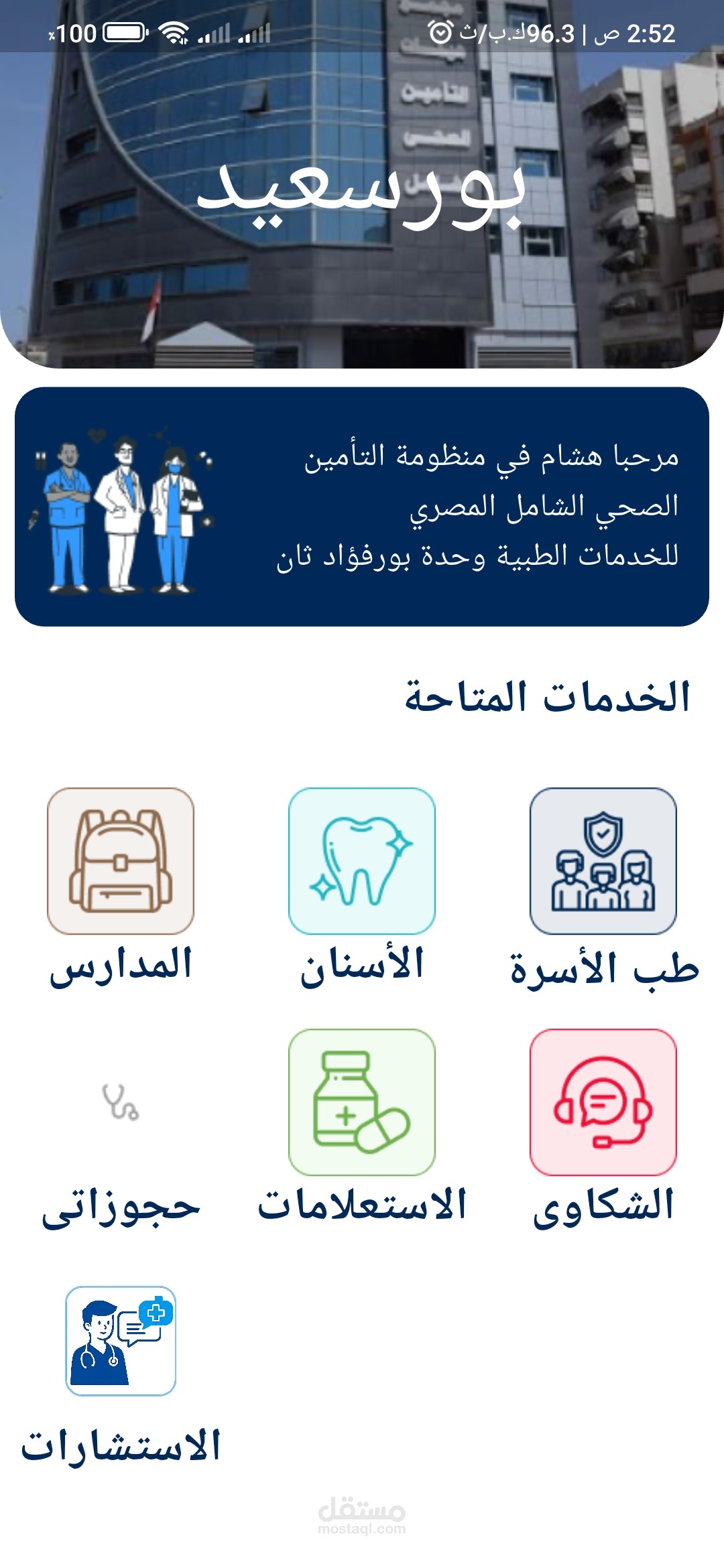This screenshot has height=1568, width=724.
Task: Open the المدارس schools service
Action: click(x=121, y=861)
